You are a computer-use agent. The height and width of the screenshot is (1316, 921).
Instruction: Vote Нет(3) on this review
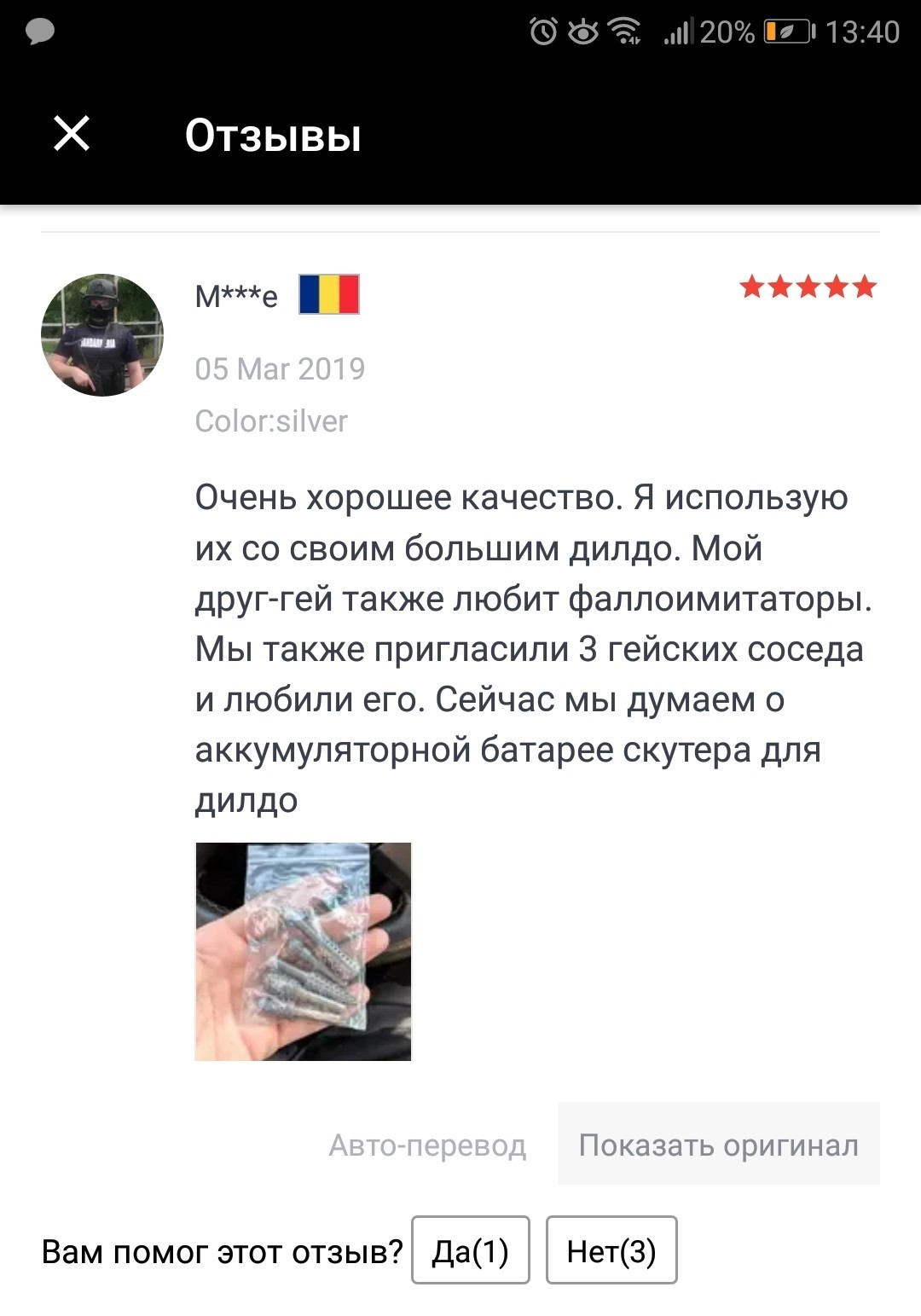click(611, 1250)
